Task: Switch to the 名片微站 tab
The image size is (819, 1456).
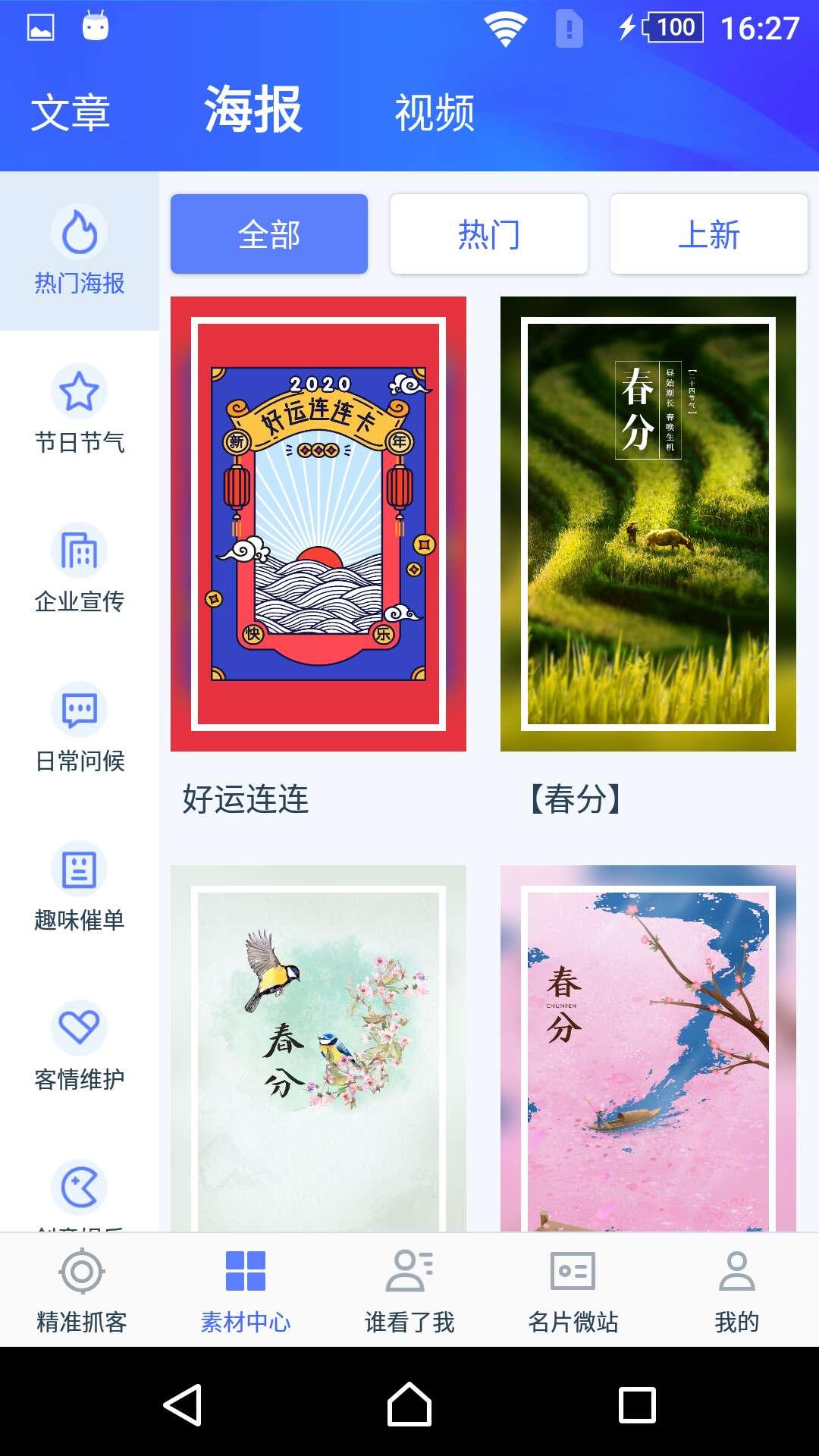Action: (573, 1291)
